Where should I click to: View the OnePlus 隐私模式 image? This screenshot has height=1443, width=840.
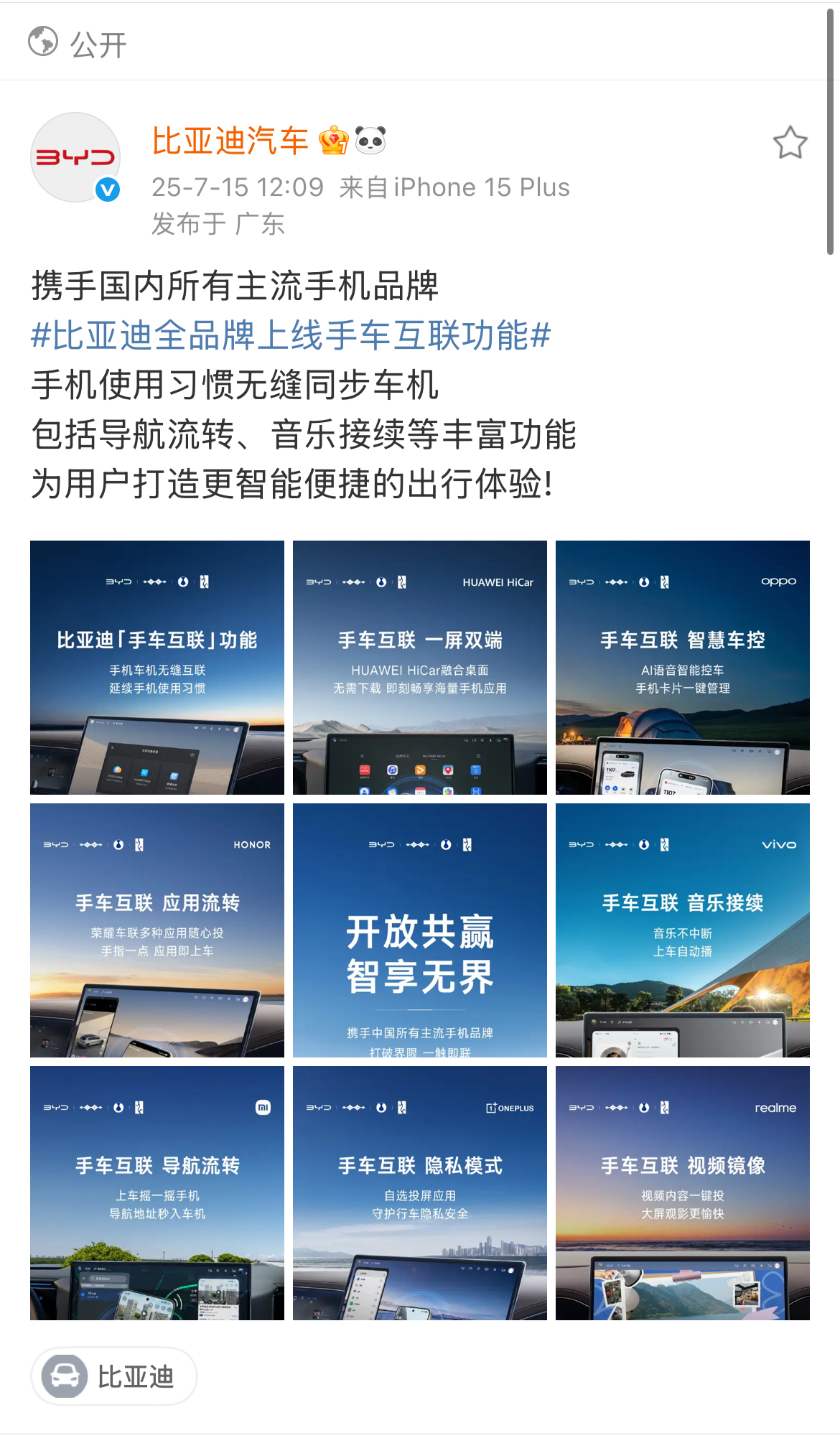420,1193
